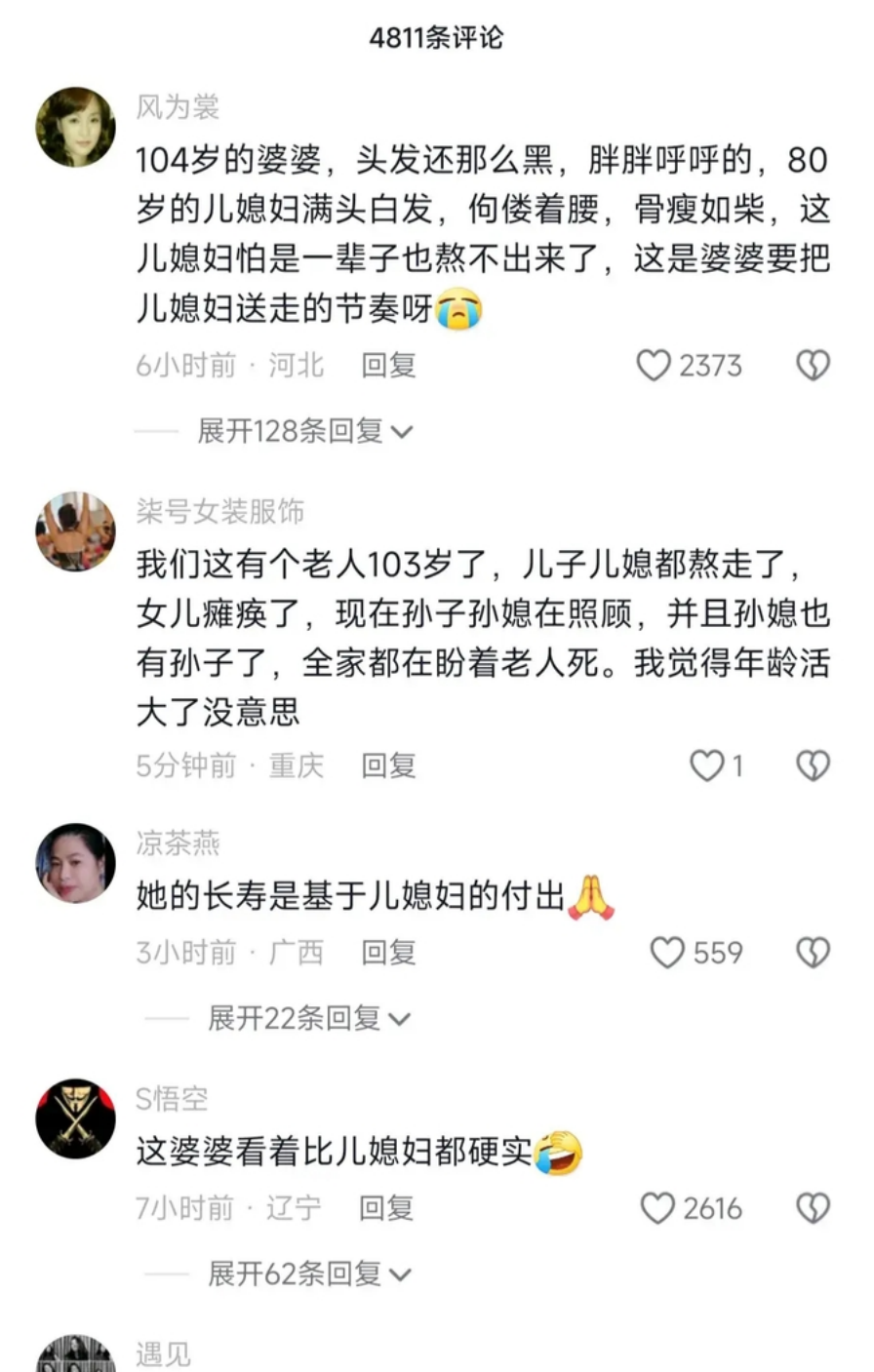Expand 62 replies under S悟空's comment
Viewport: 874px width, 1372px height.
point(309,1274)
